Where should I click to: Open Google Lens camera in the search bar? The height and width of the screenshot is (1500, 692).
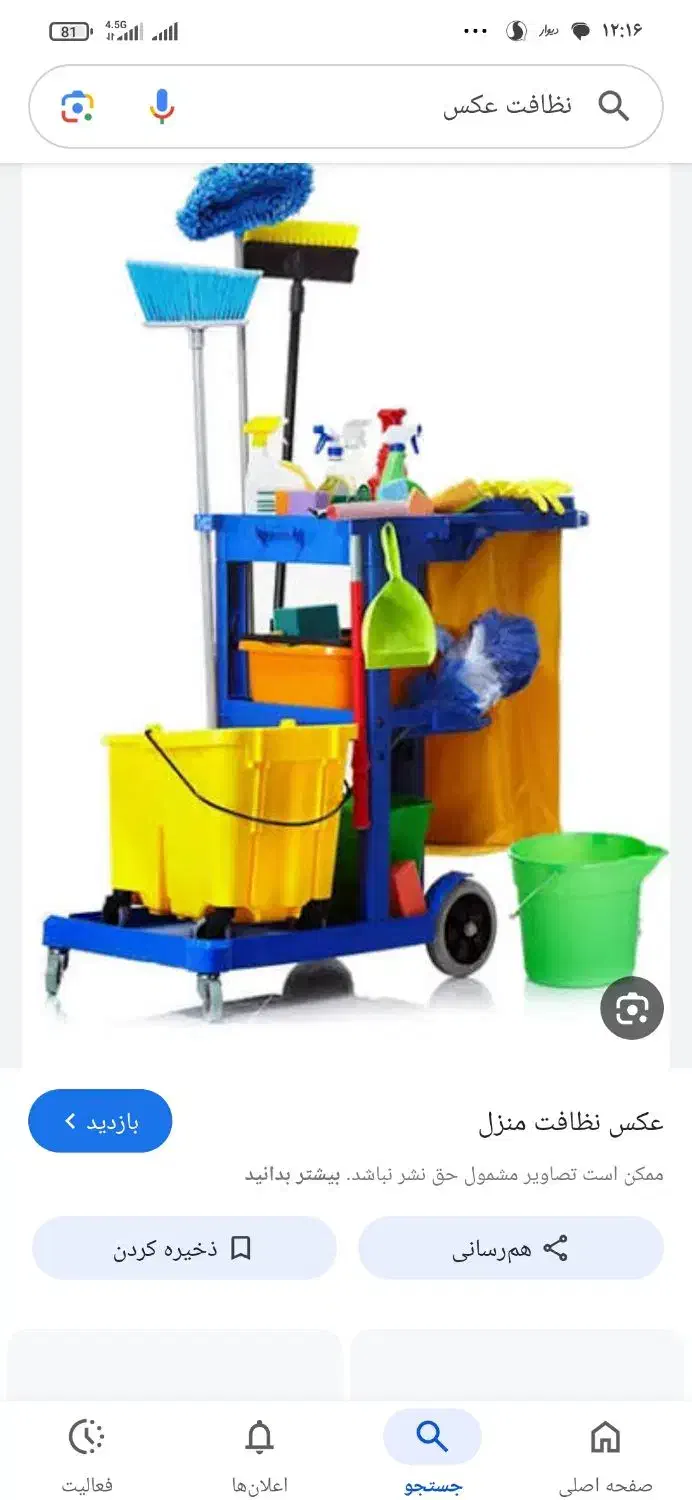(x=78, y=106)
